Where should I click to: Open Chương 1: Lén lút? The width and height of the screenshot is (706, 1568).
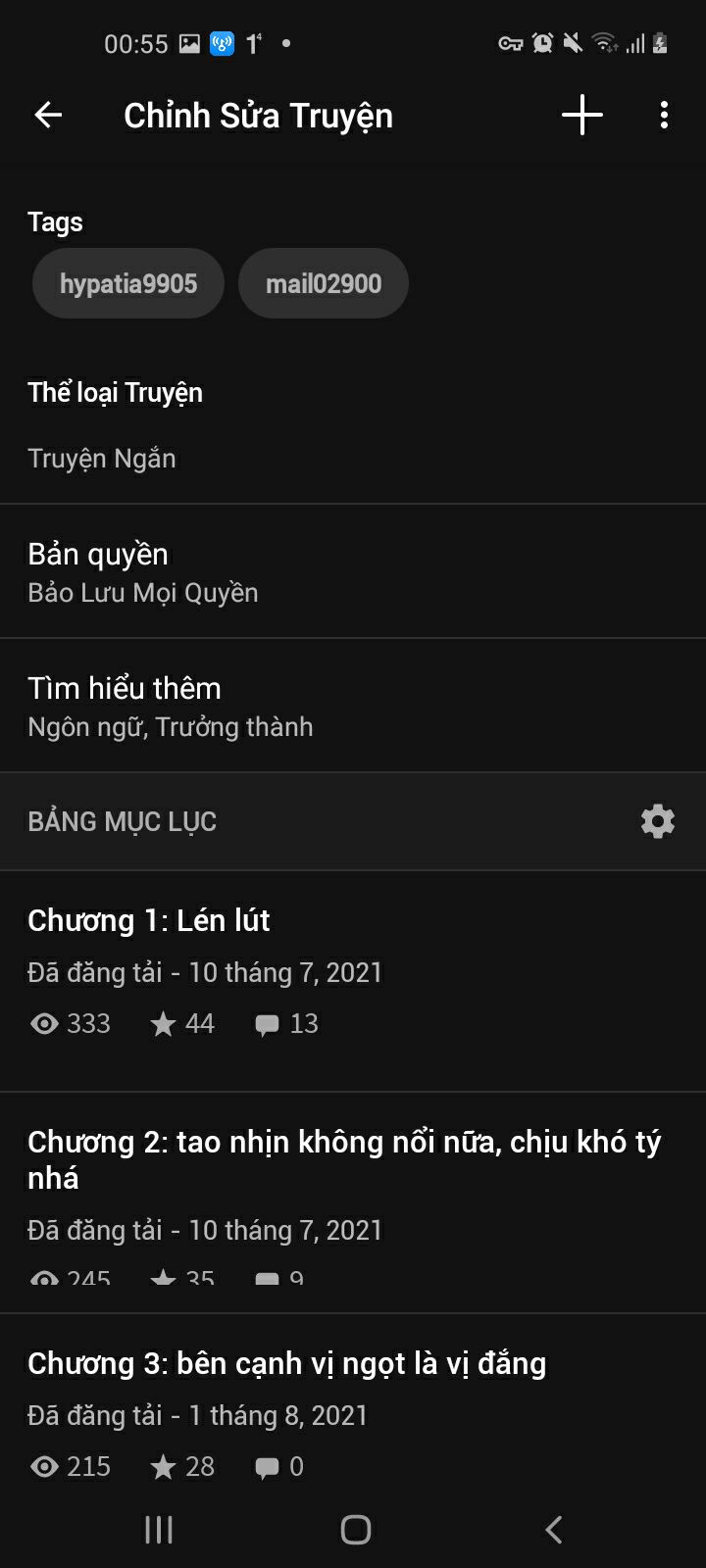pyautogui.click(x=353, y=970)
